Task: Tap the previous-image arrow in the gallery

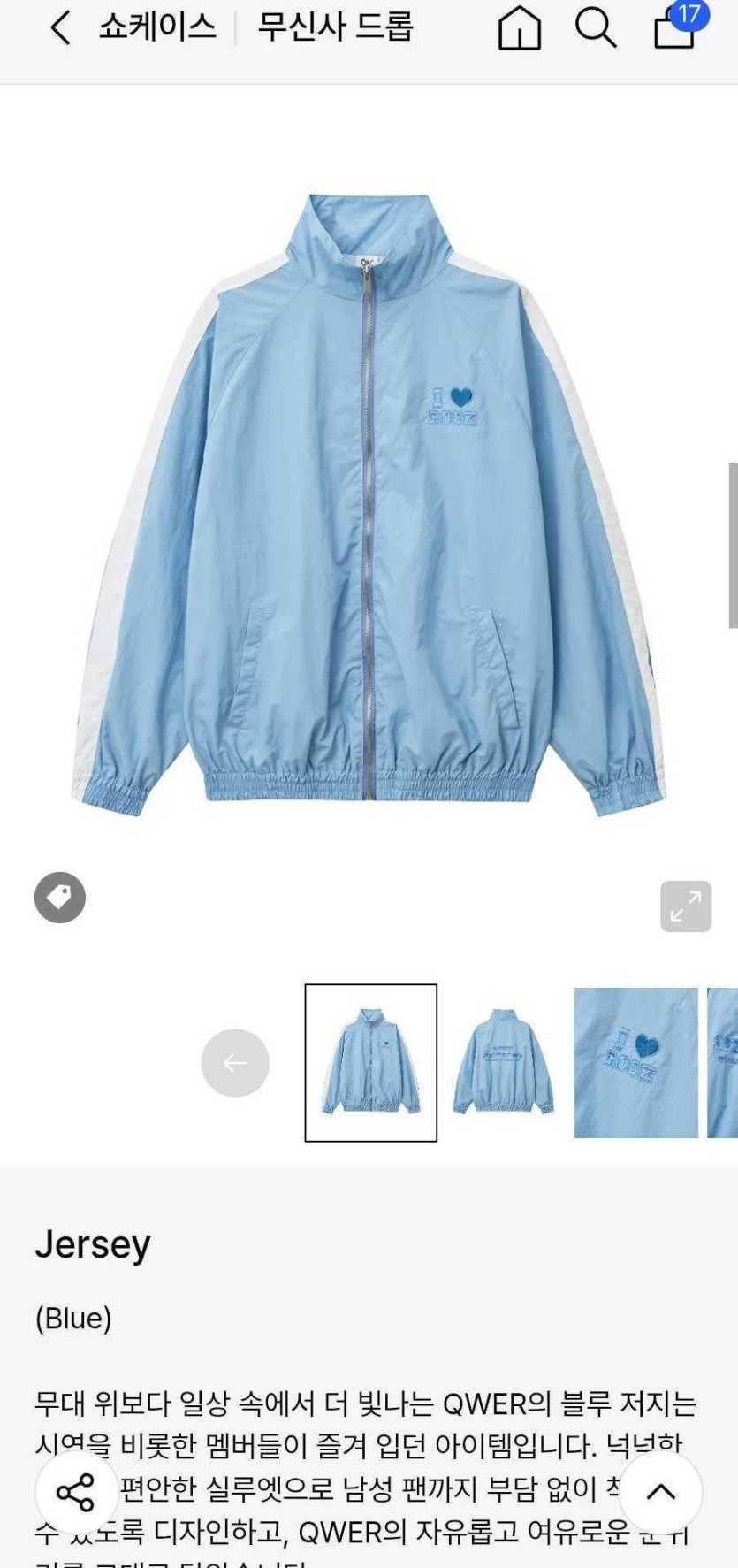Action: coord(235,1063)
